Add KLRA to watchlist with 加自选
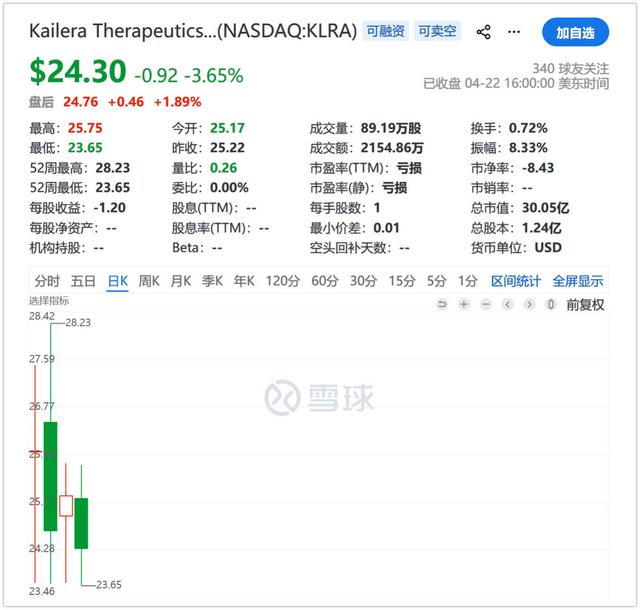640x610 pixels. (x=575, y=32)
